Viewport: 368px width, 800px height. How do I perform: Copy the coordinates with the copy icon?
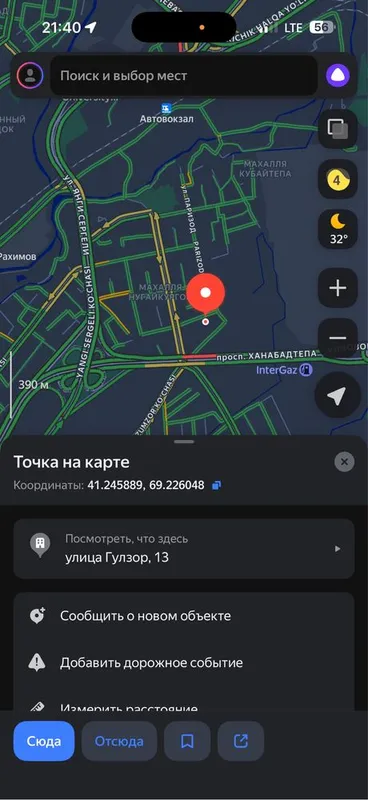(x=216, y=485)
